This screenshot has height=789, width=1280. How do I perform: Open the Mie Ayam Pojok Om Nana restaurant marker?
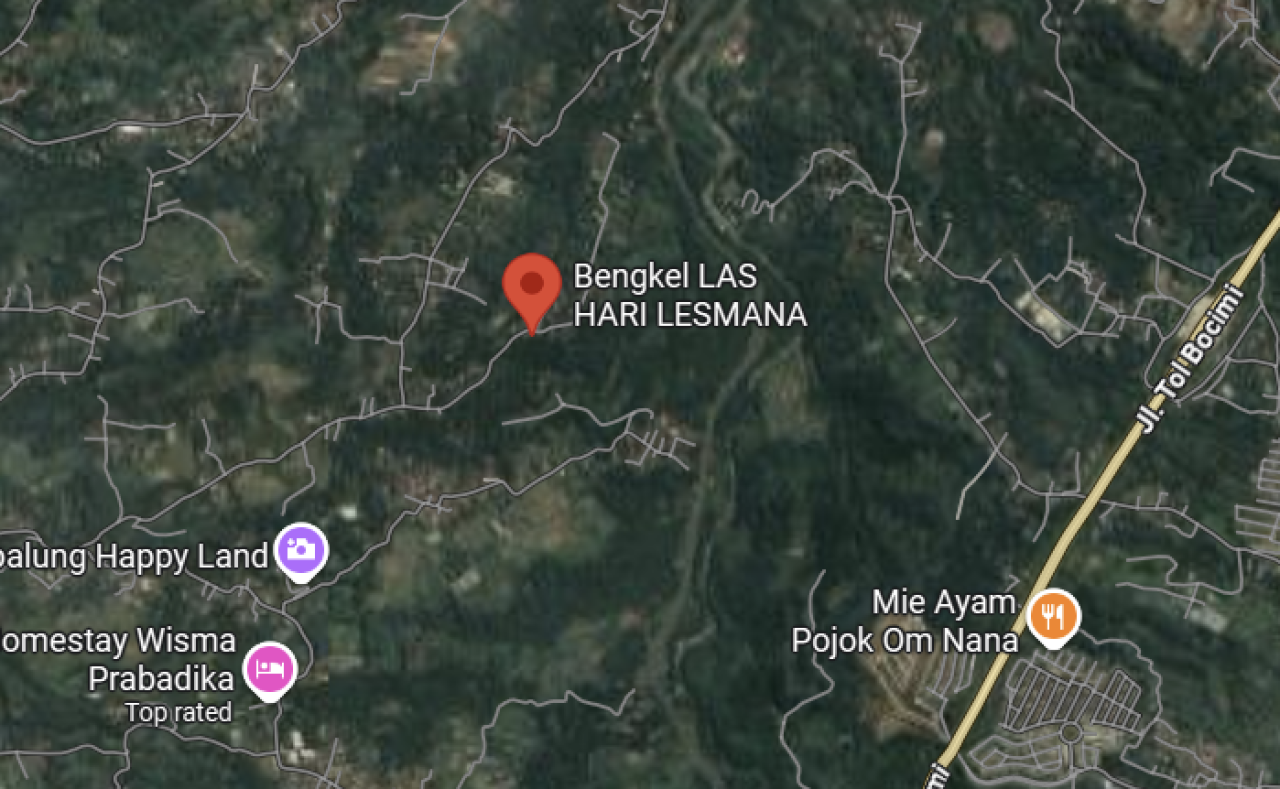[1052, 615]
